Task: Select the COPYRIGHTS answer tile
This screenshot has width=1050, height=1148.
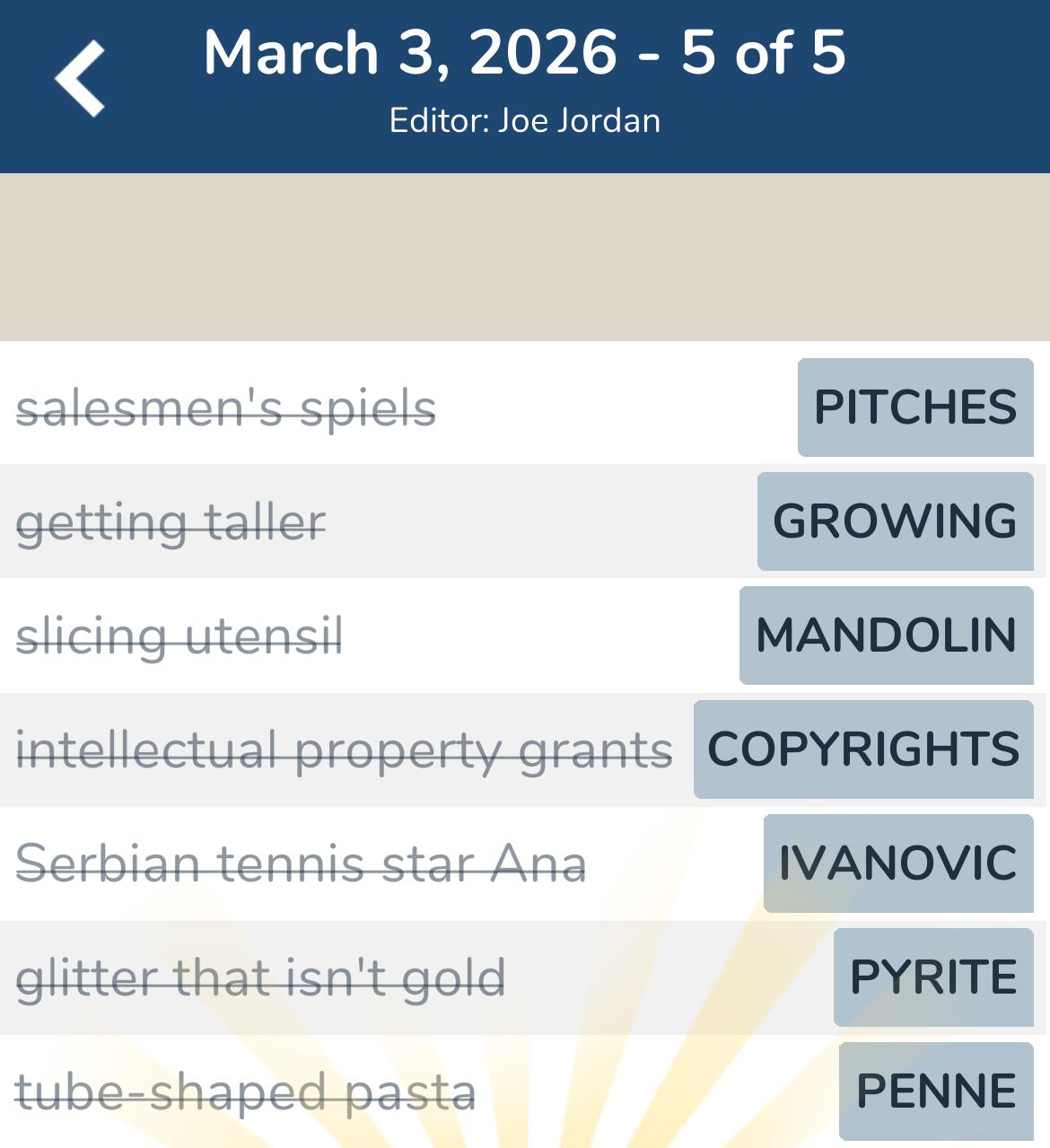Action: coord(862,749)
